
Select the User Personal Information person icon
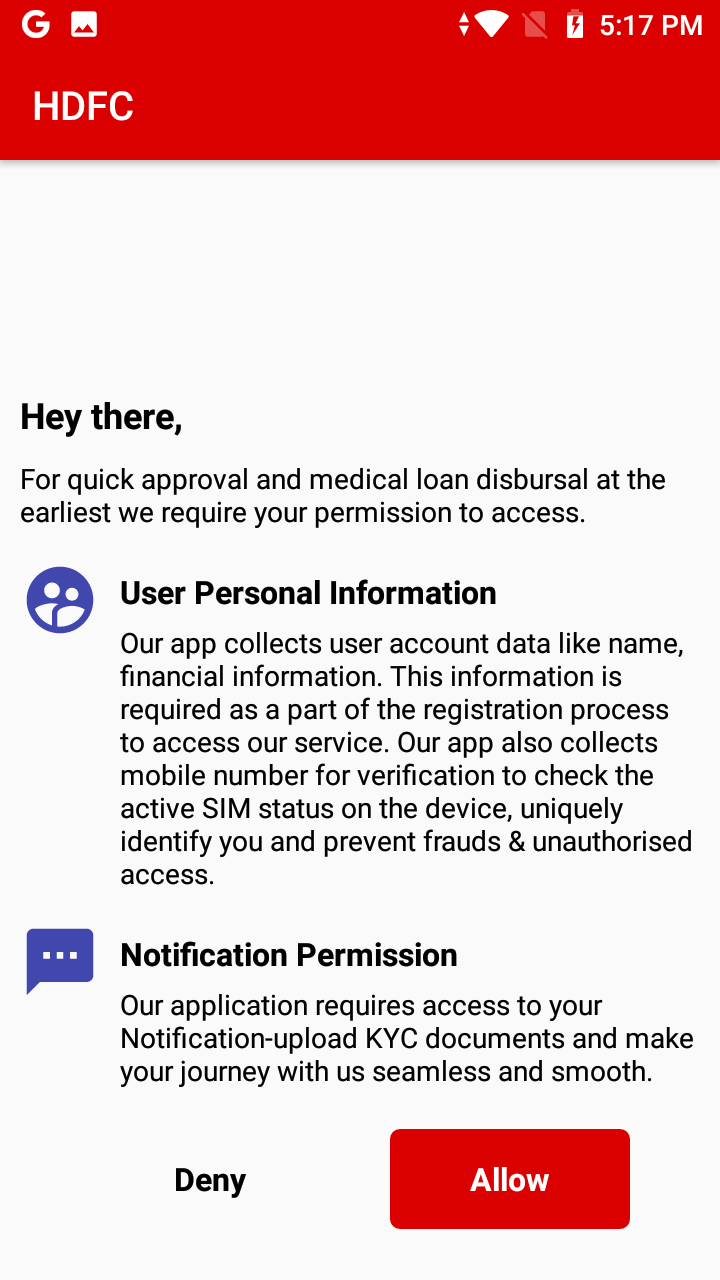(x=59, y=600)
